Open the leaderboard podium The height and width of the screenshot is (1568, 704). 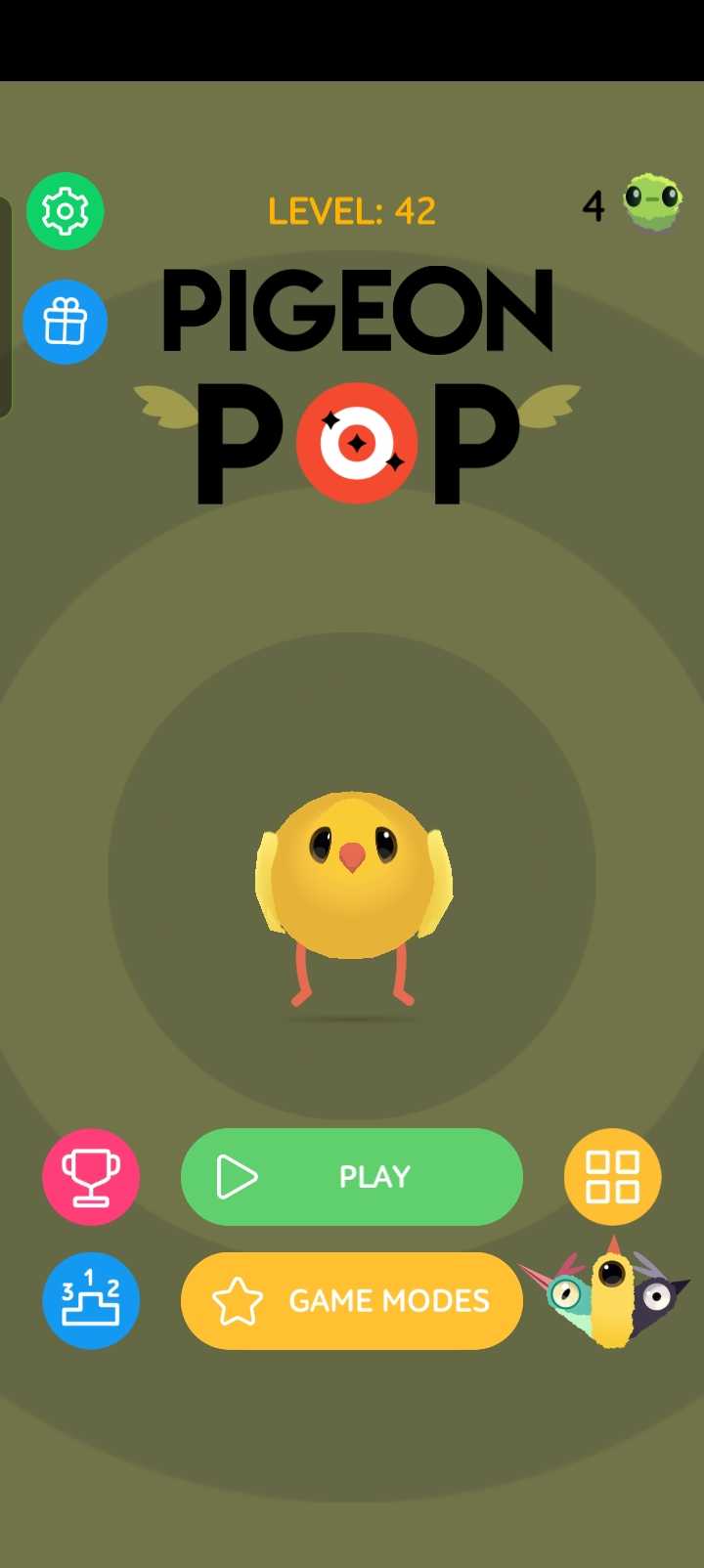point(91,1300)
